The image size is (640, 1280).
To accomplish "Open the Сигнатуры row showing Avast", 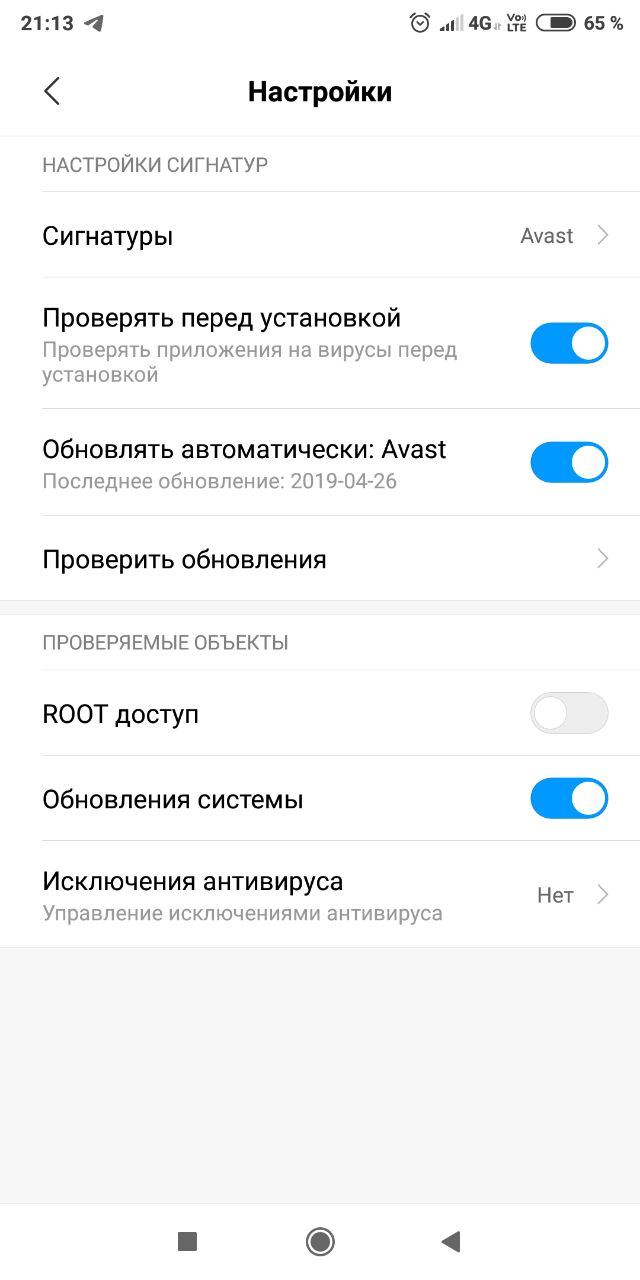I will point(320,236).
